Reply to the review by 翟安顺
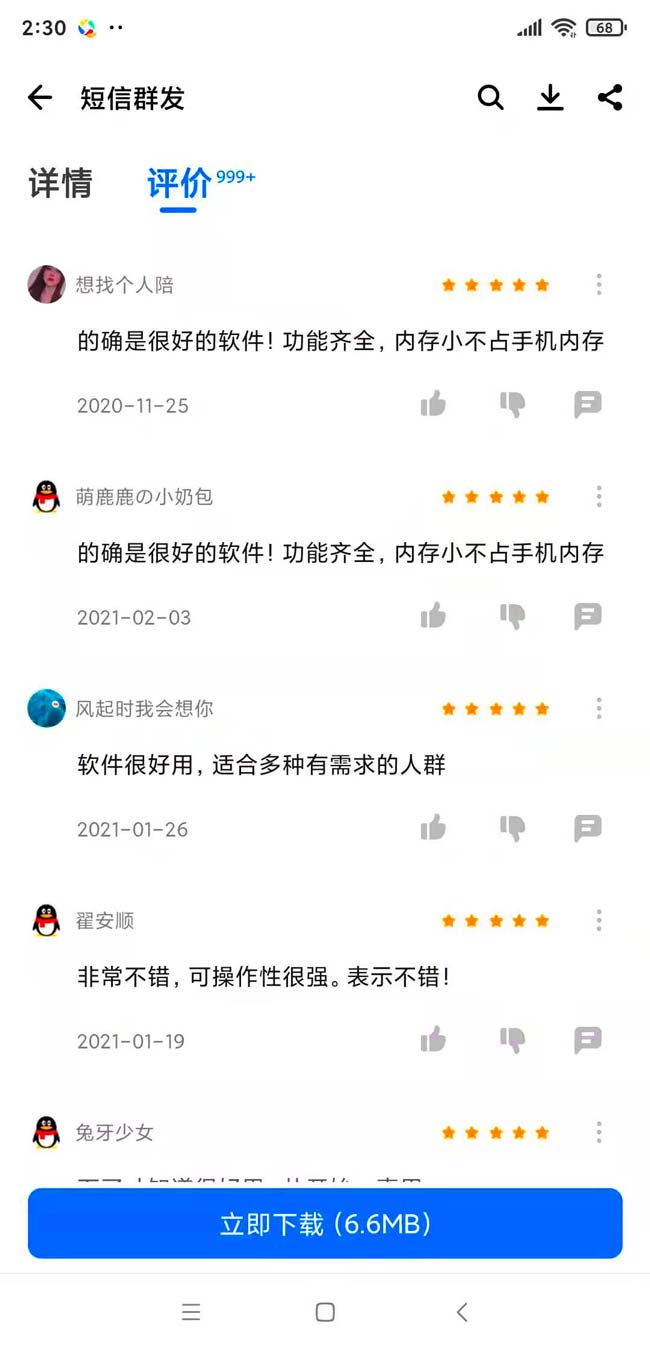 click(x=588, y=1040)
